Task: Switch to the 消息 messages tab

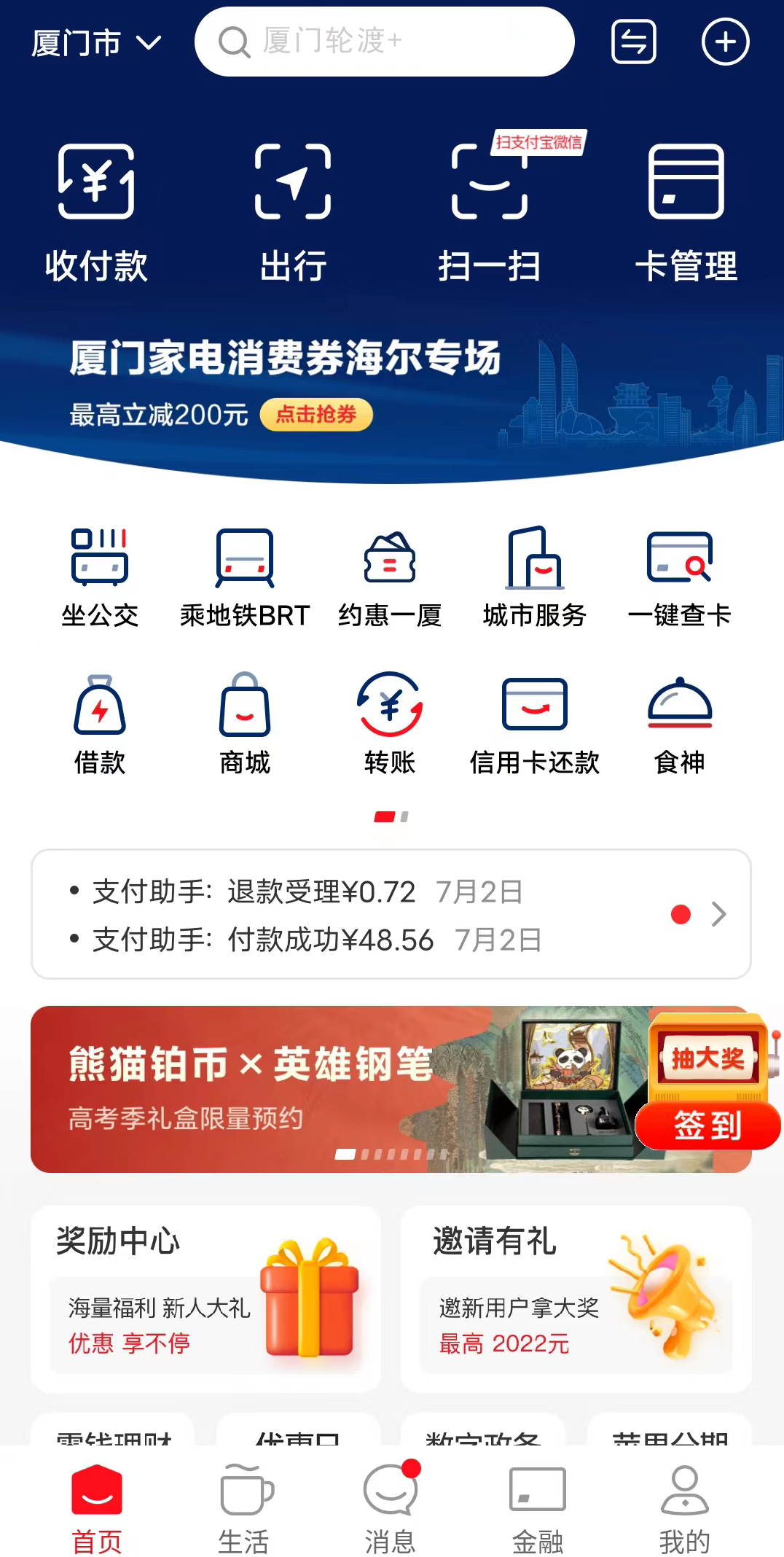Action: click(390, 1509)
